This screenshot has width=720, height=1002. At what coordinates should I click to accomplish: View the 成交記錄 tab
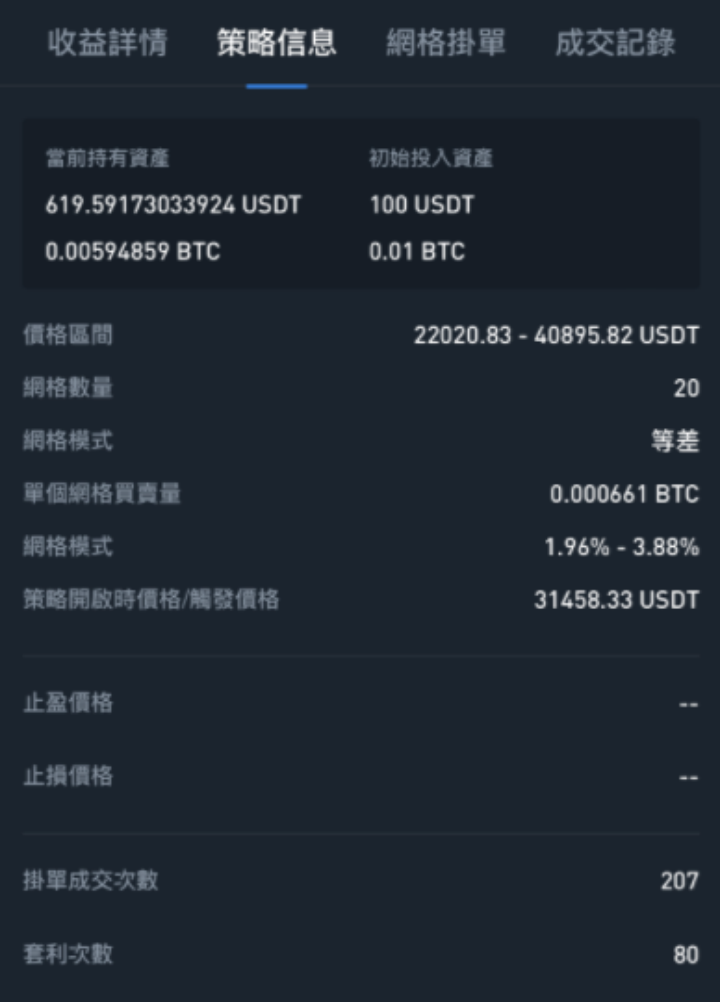pyautogui.click(x=614, y=43)
